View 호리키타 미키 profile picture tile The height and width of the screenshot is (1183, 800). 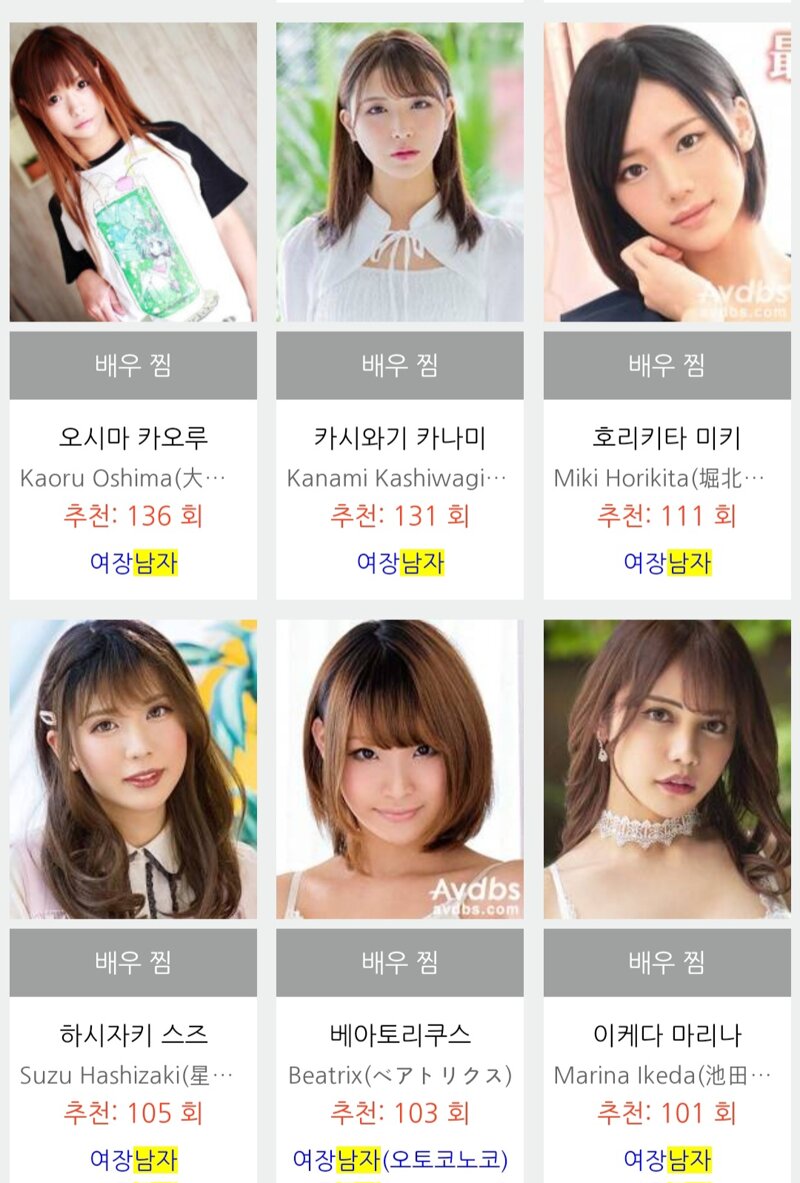click(666, 172)
